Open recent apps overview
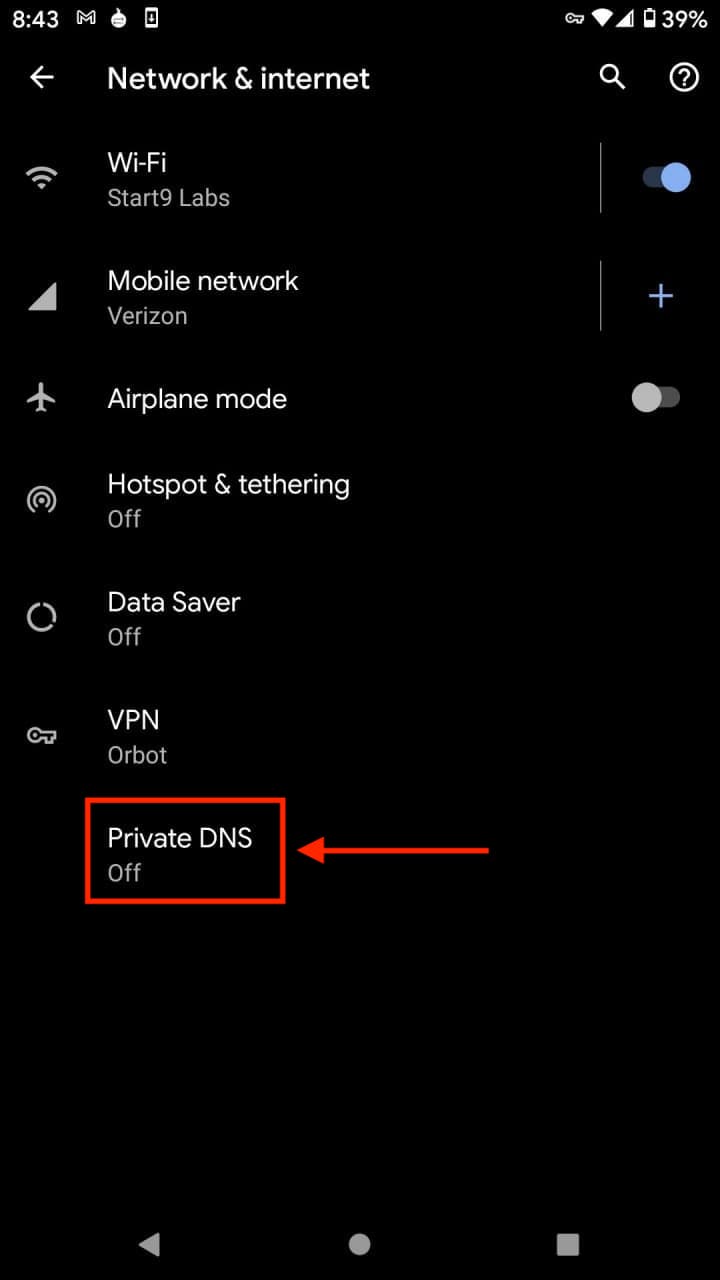720x1280 pixels. (568, 1244)
